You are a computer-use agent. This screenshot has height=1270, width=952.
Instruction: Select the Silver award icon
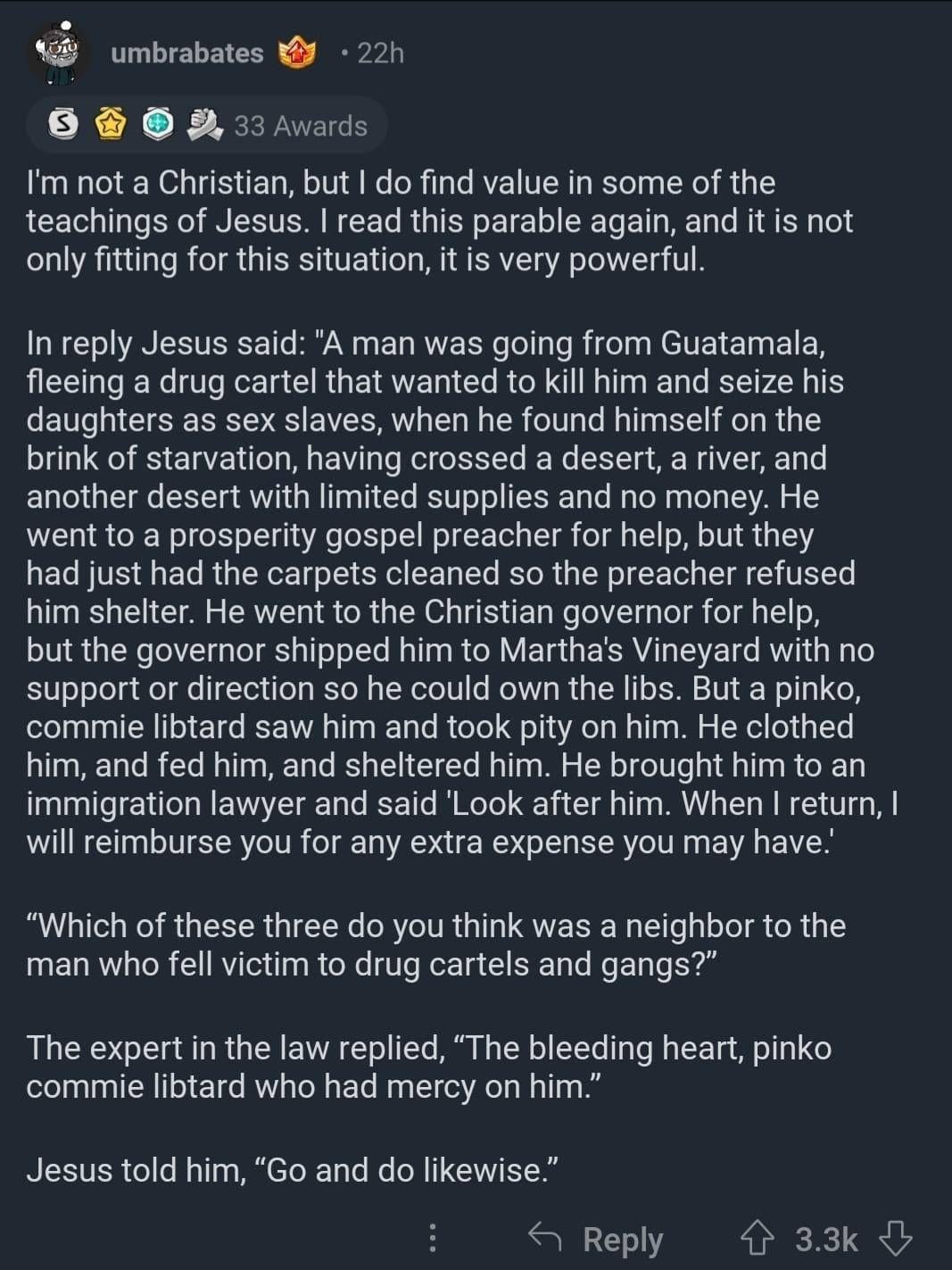[x=62, y=125]
